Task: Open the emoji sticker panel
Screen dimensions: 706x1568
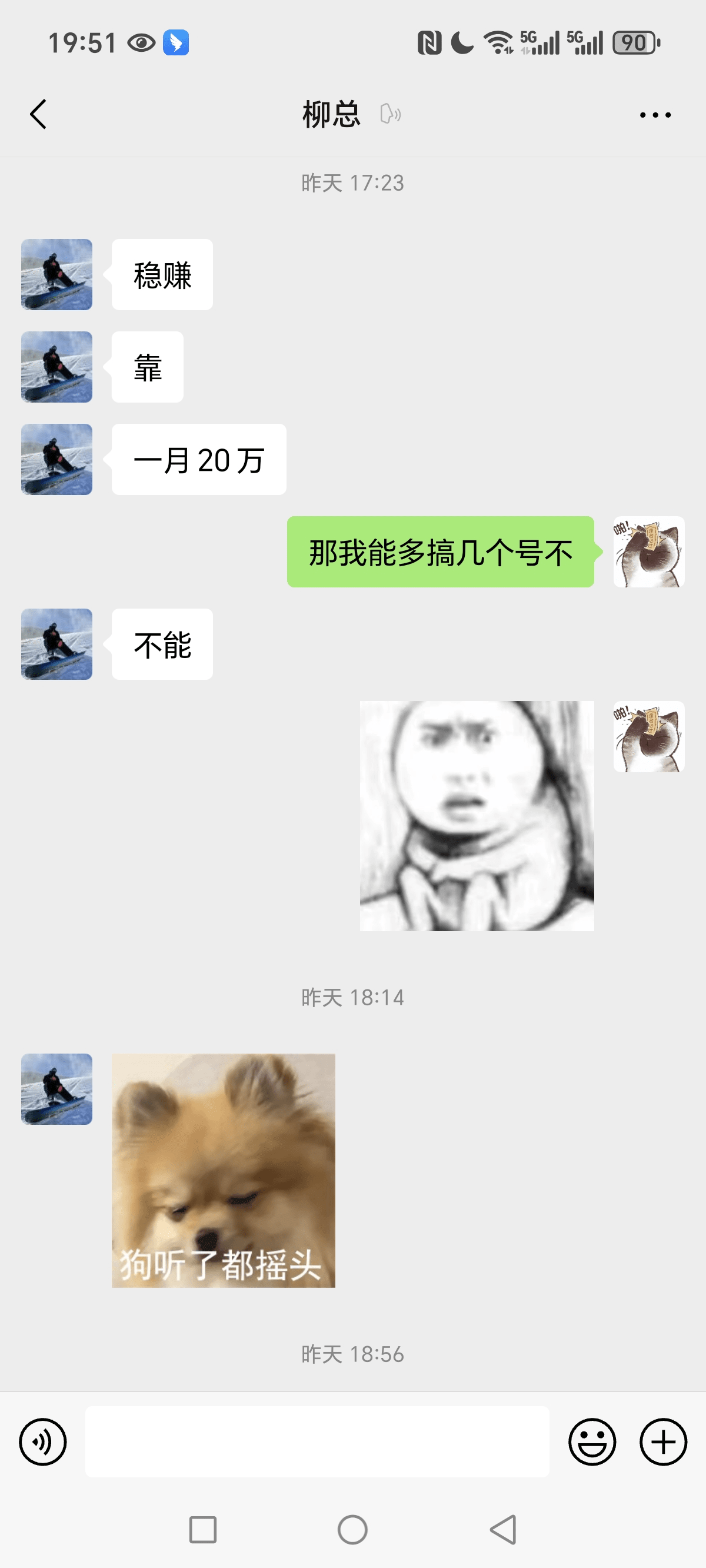Action: [592, 1441]
